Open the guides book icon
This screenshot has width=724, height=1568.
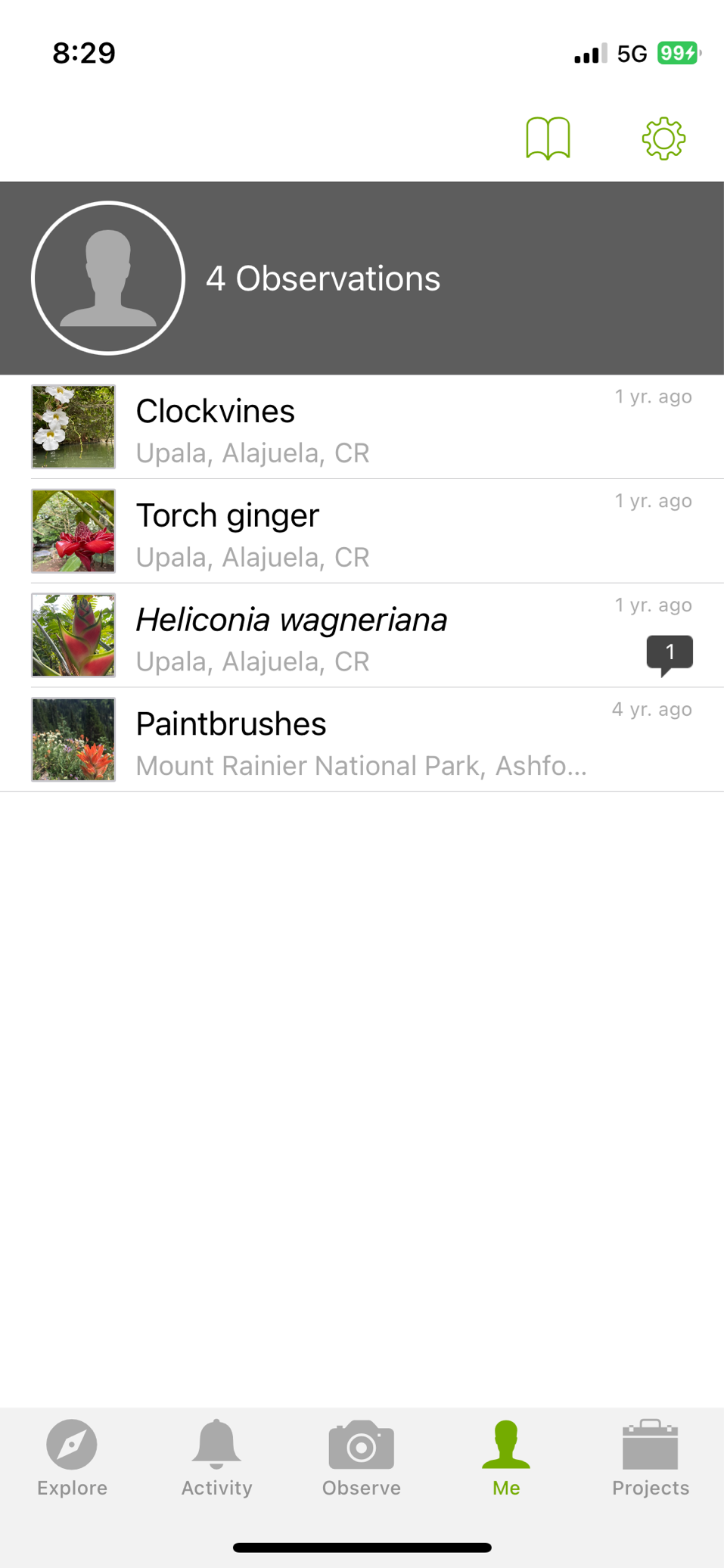pos(548,138)
